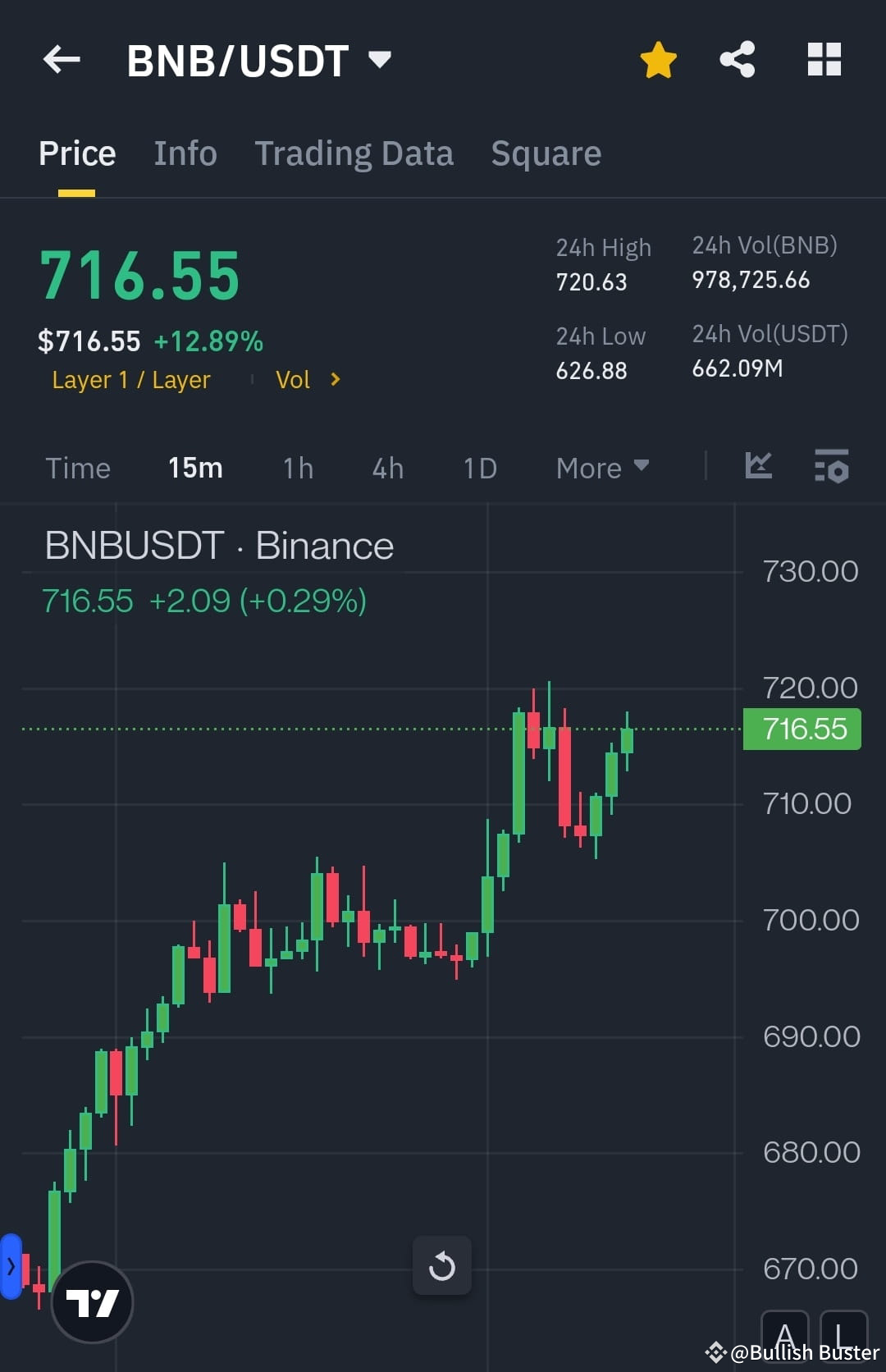Open the chart indicators icon
This screenshot has width=886, height=1372.
[758, 467]
